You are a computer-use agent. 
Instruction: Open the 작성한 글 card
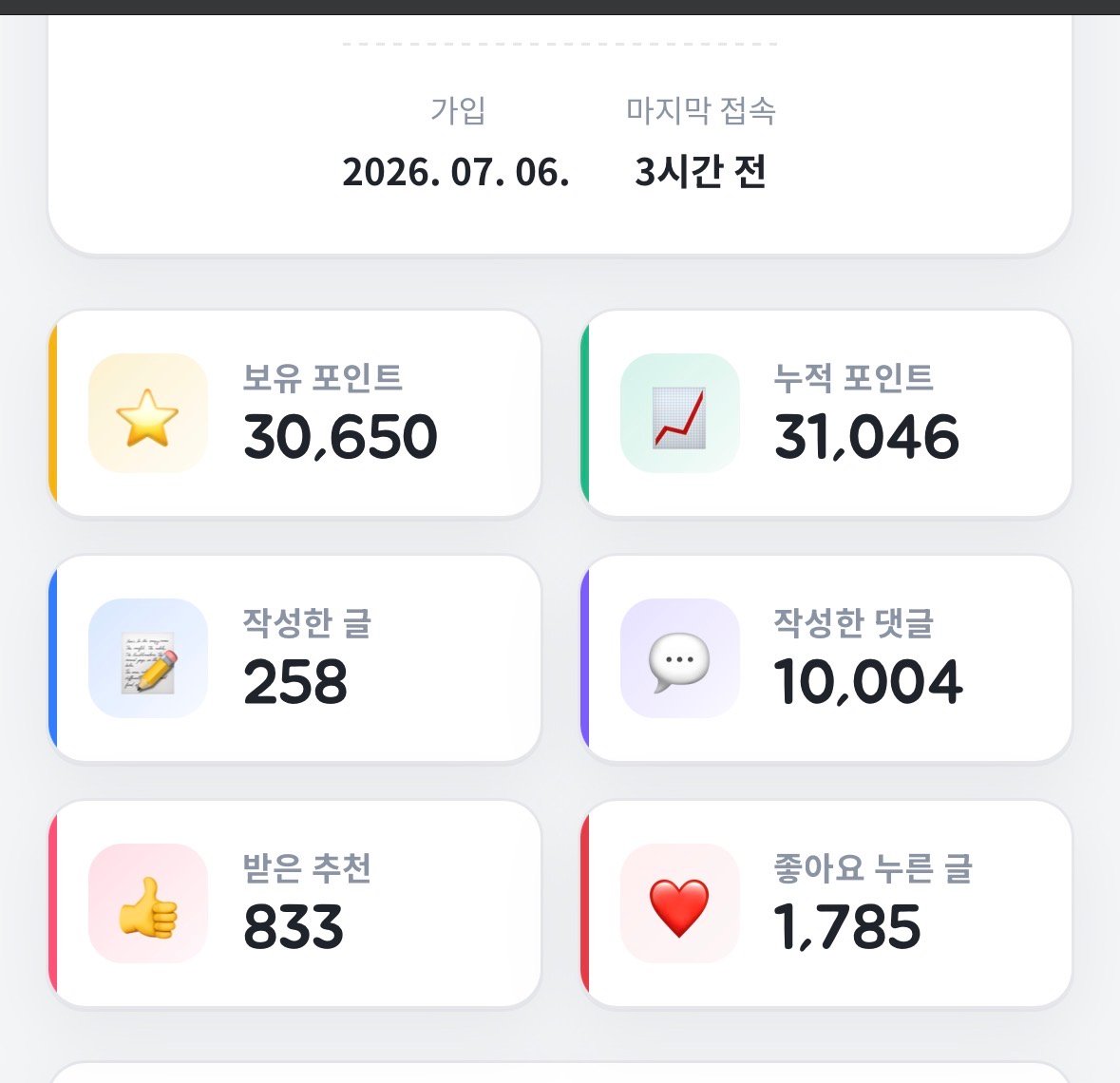pos(294,658)
